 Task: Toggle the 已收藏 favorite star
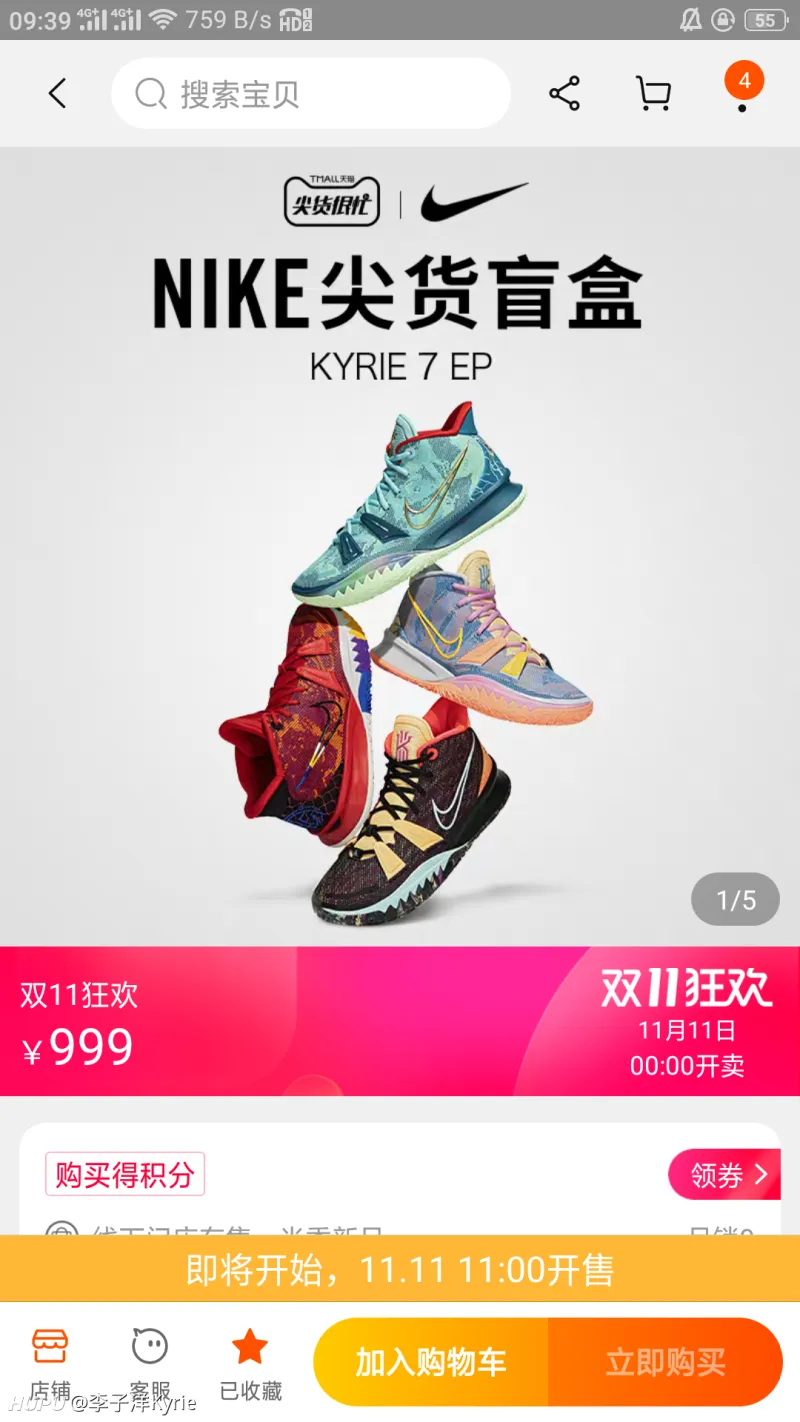250,1364
